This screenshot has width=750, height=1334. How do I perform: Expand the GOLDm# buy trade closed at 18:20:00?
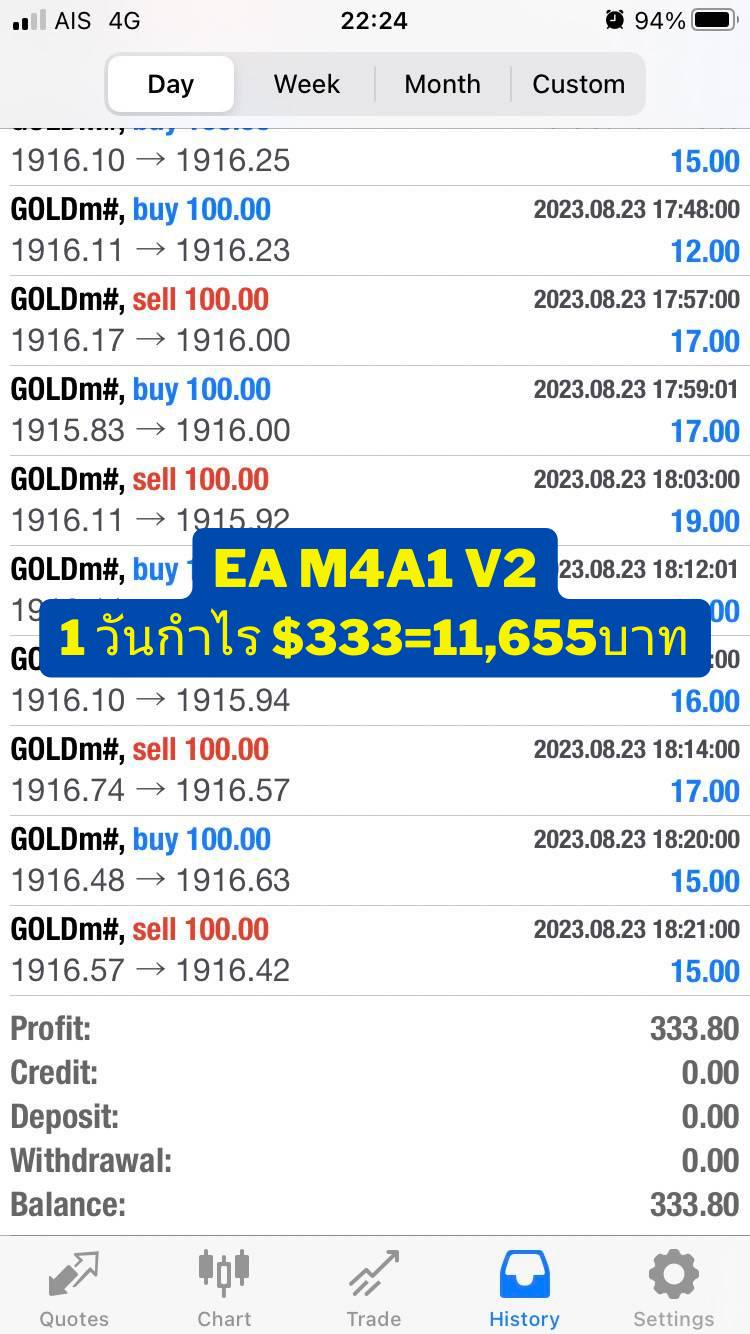(x=375, y=860)
